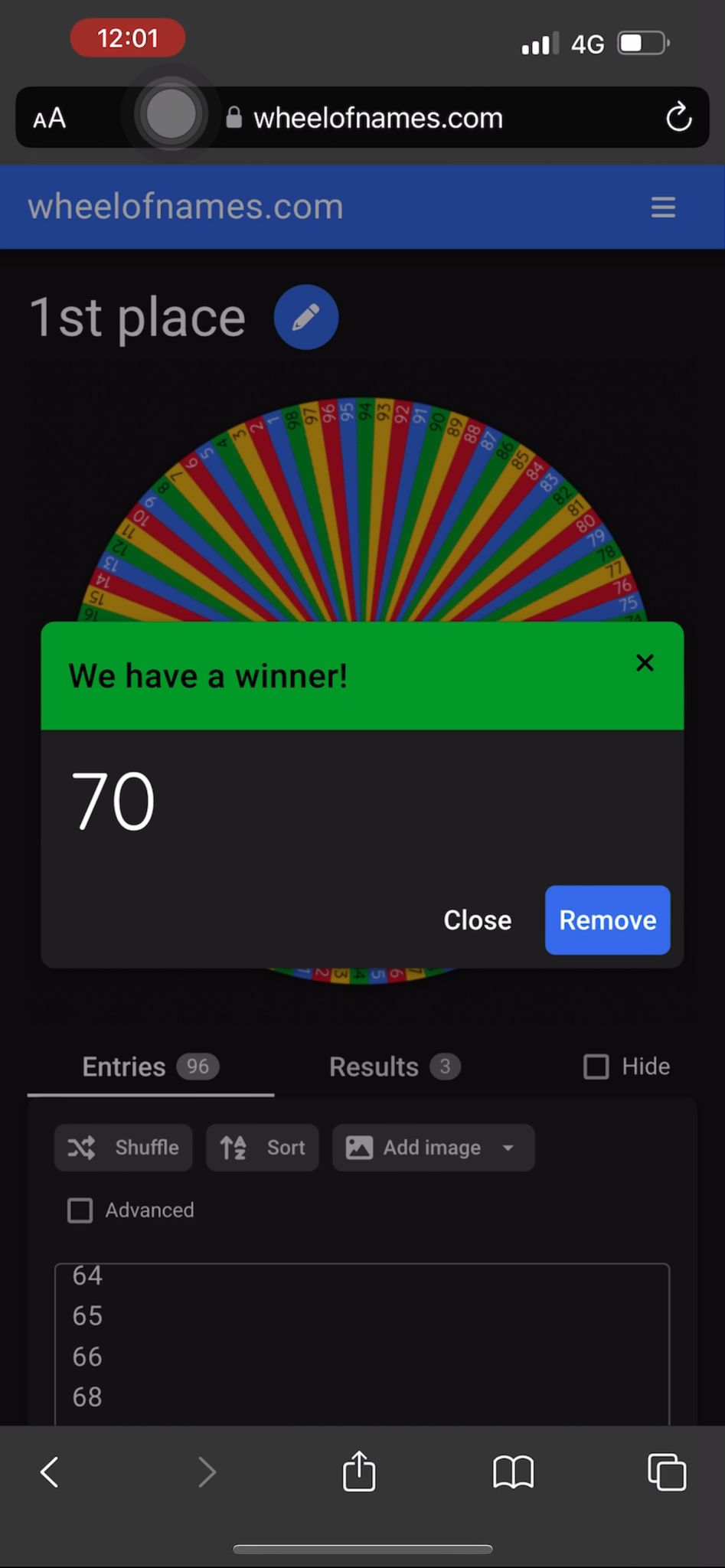Enable the Advanced checkbox
Image resolution: width=725 pixels, height=1568 pixels.
[x=80, y=1210]
